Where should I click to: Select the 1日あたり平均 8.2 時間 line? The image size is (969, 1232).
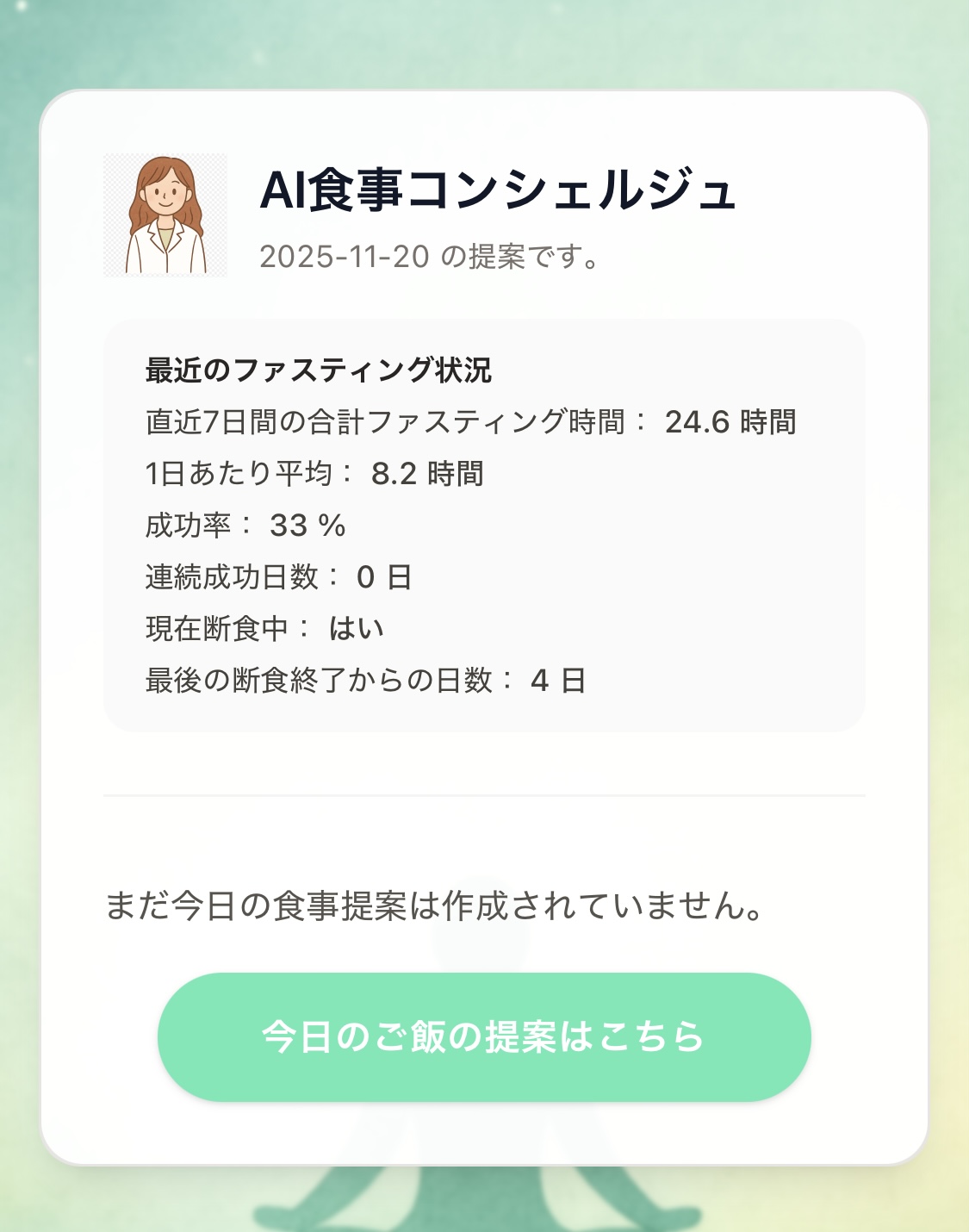pos(314,472)
